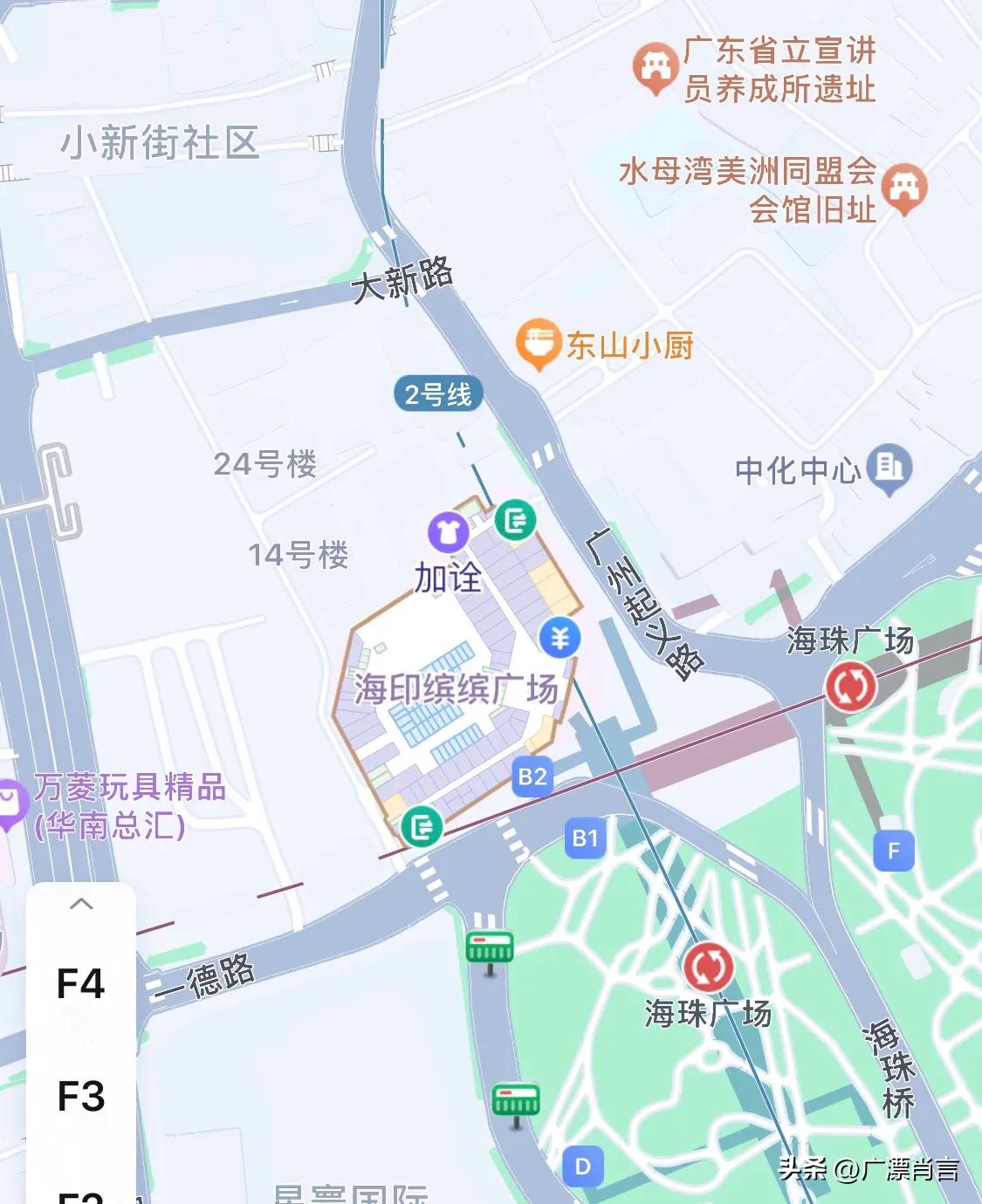Select the 广东省立宣讲员养成所遗址 historic site icon
This screenshot has width=982, height=1204.
(x=656, y=61)
